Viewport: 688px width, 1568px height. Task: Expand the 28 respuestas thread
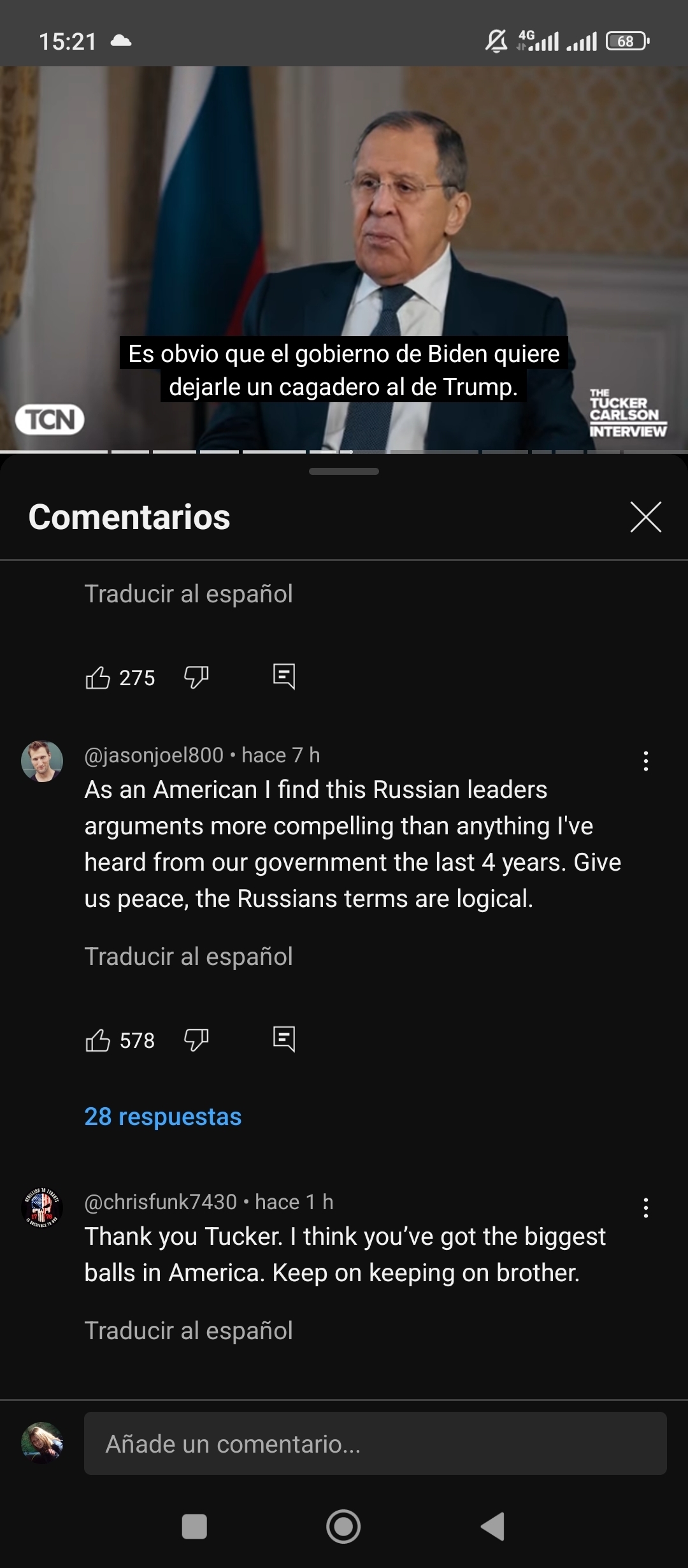pos(163,1117)
